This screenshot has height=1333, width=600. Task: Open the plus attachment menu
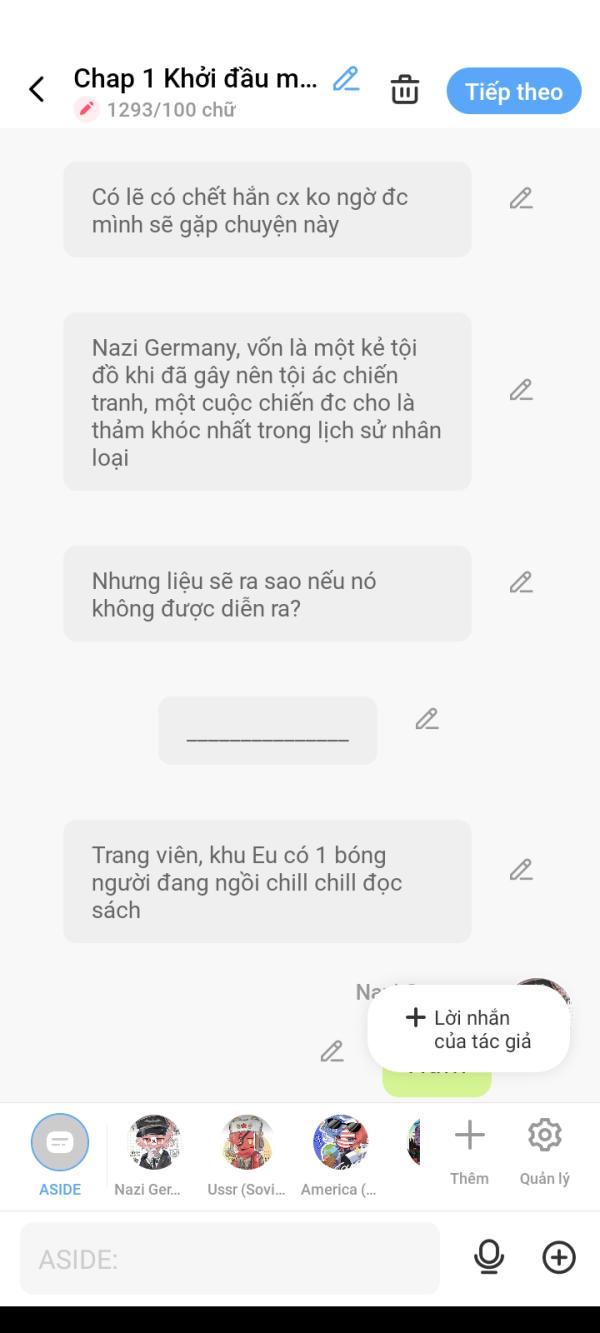coord(559,1258)
